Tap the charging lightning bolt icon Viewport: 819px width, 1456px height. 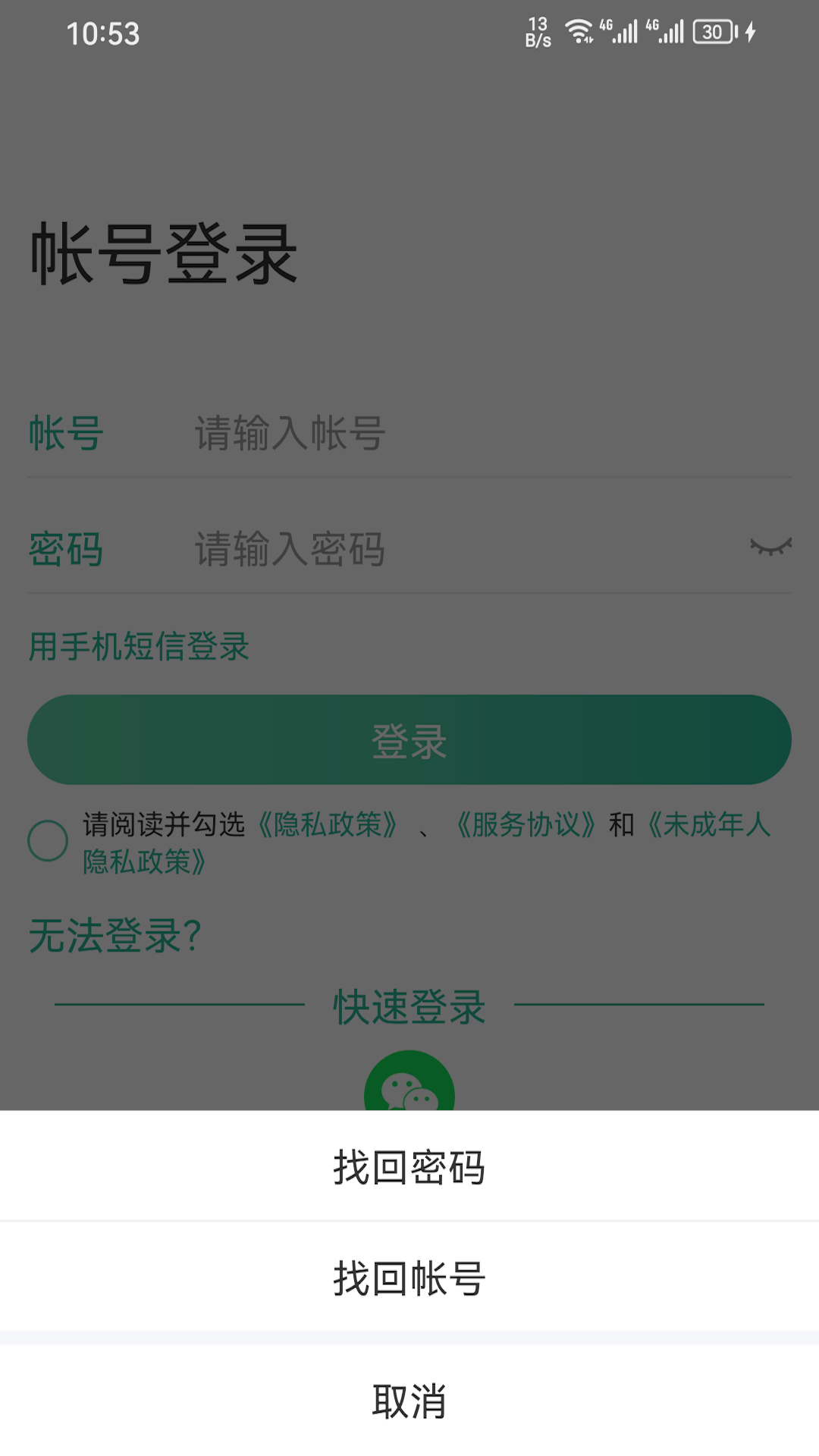click(750, 32)
